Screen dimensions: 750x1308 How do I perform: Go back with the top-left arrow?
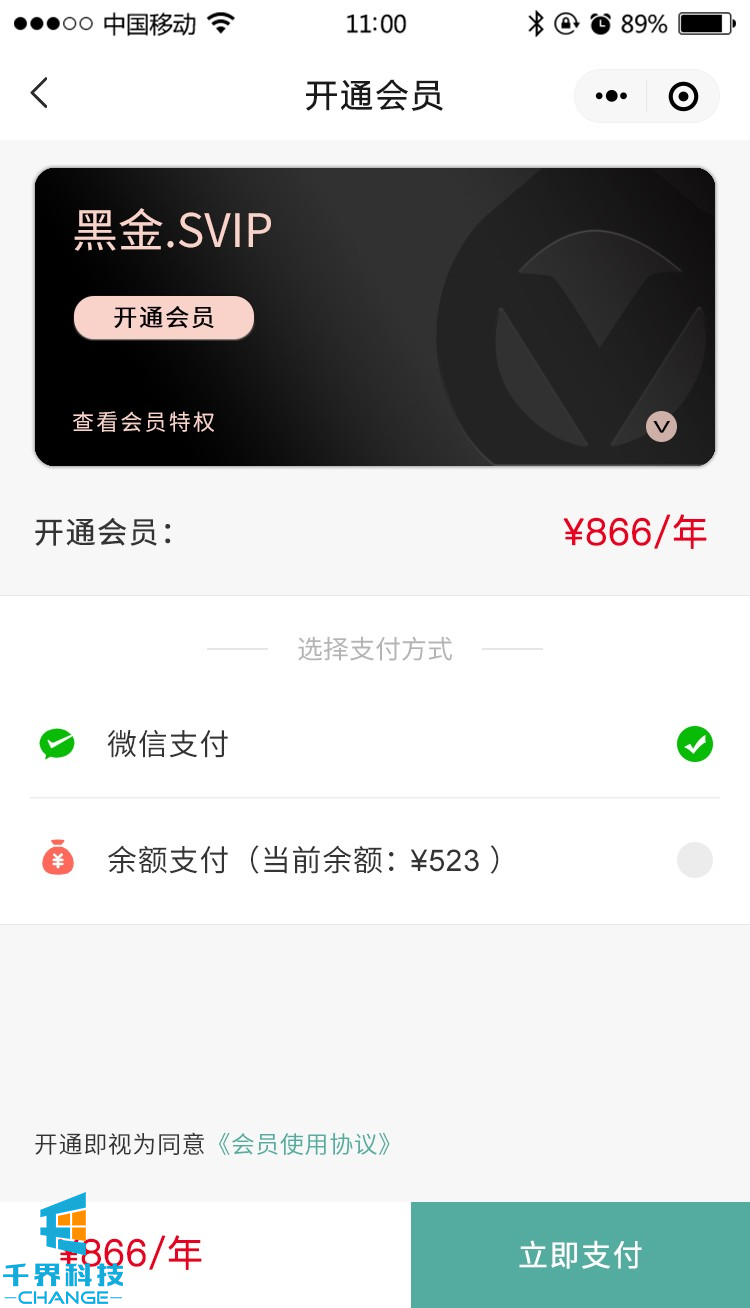(x=39, y=94)
